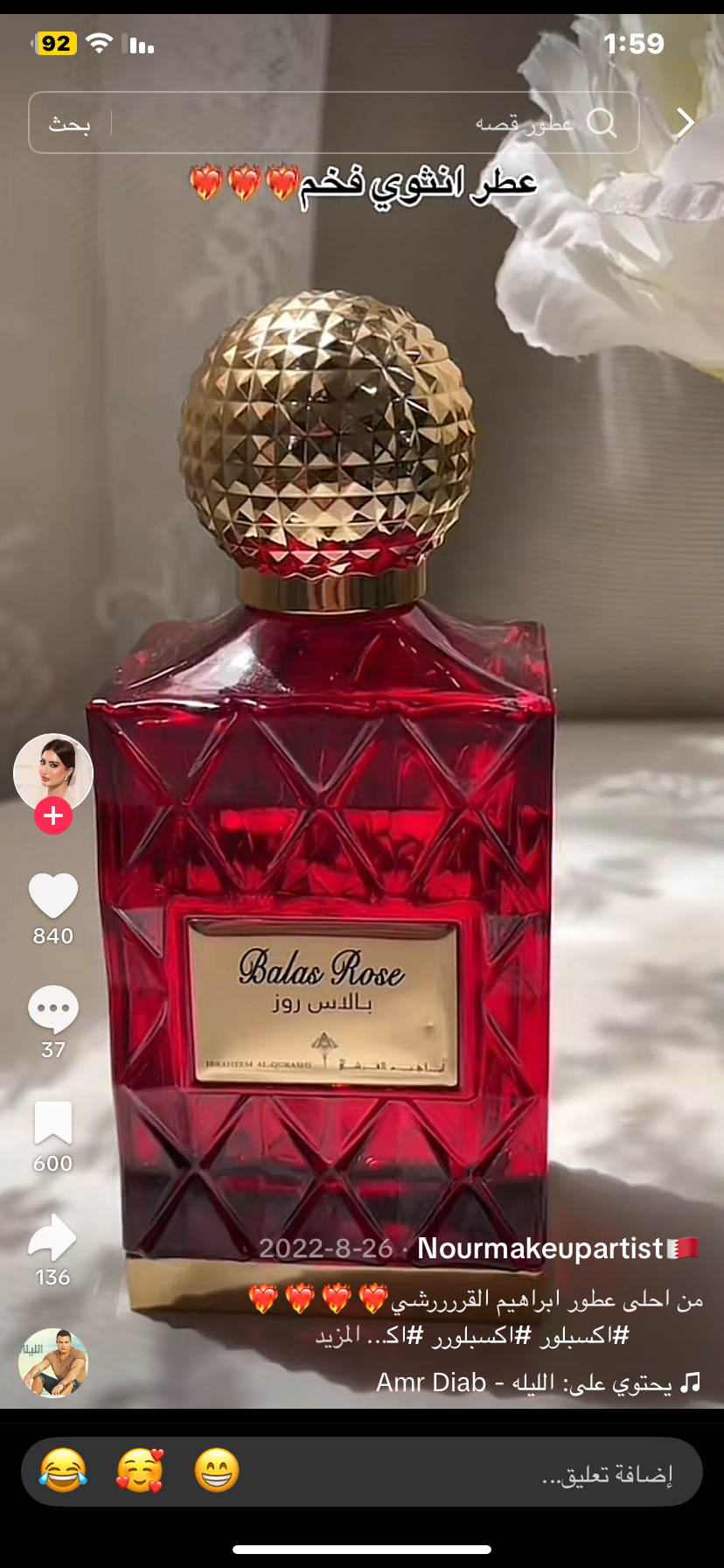Open the comments bubble
This screenshot has width=724, height=1568.
53,1009
